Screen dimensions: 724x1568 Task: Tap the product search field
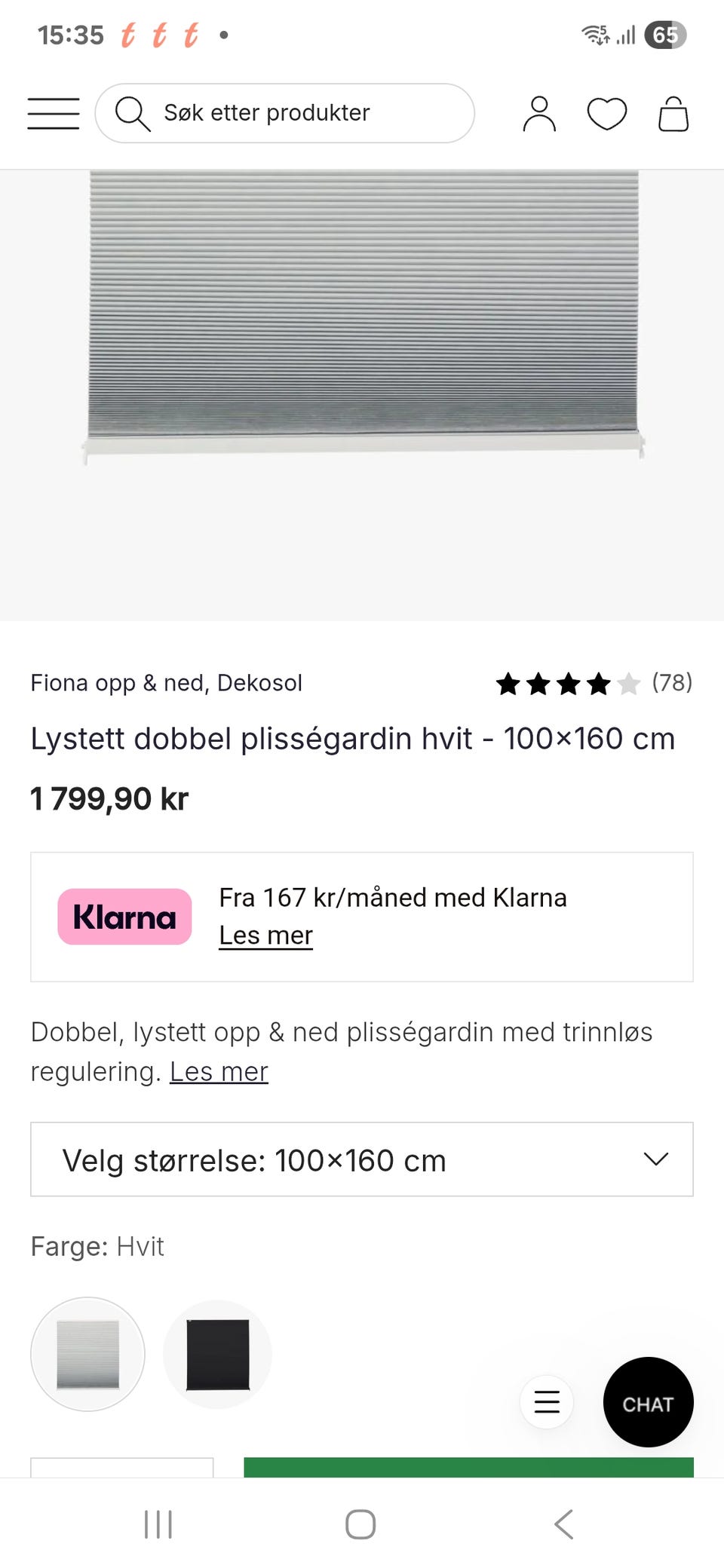tap(285, 113)
